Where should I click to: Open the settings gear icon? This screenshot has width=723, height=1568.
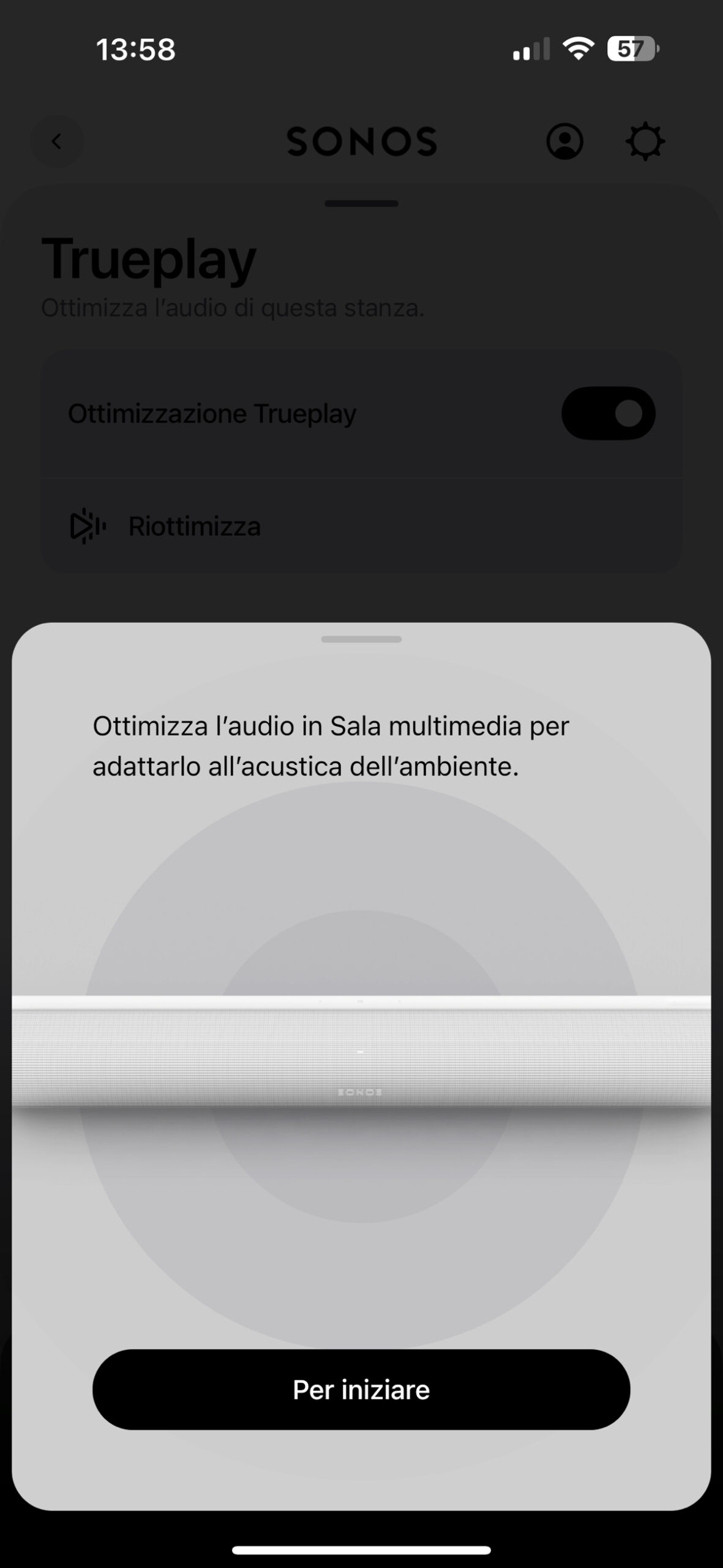(x=645, y=141)
